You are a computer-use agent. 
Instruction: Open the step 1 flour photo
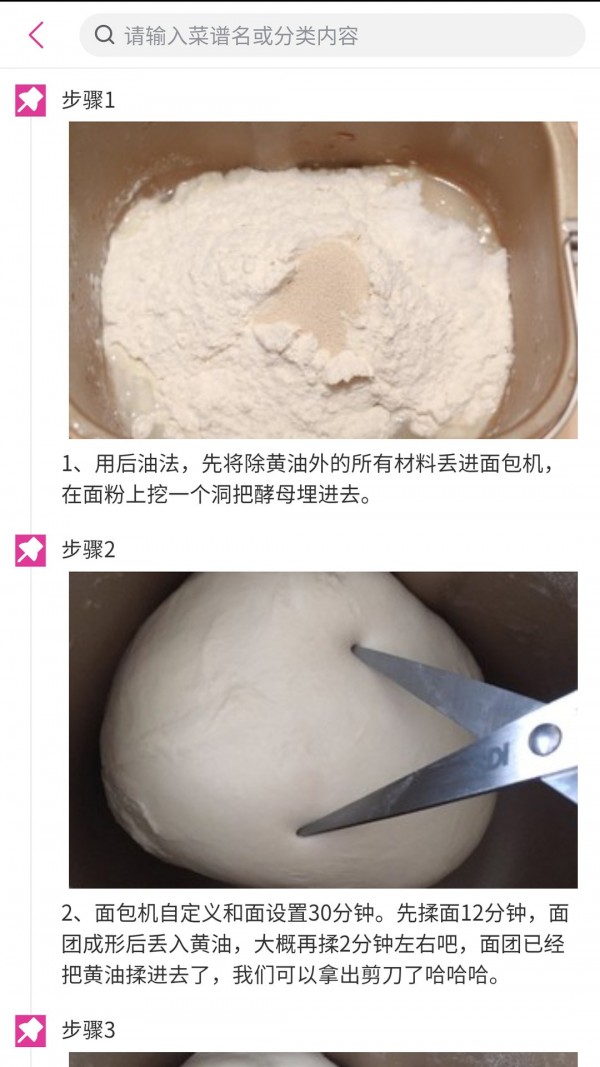point(323,280)
